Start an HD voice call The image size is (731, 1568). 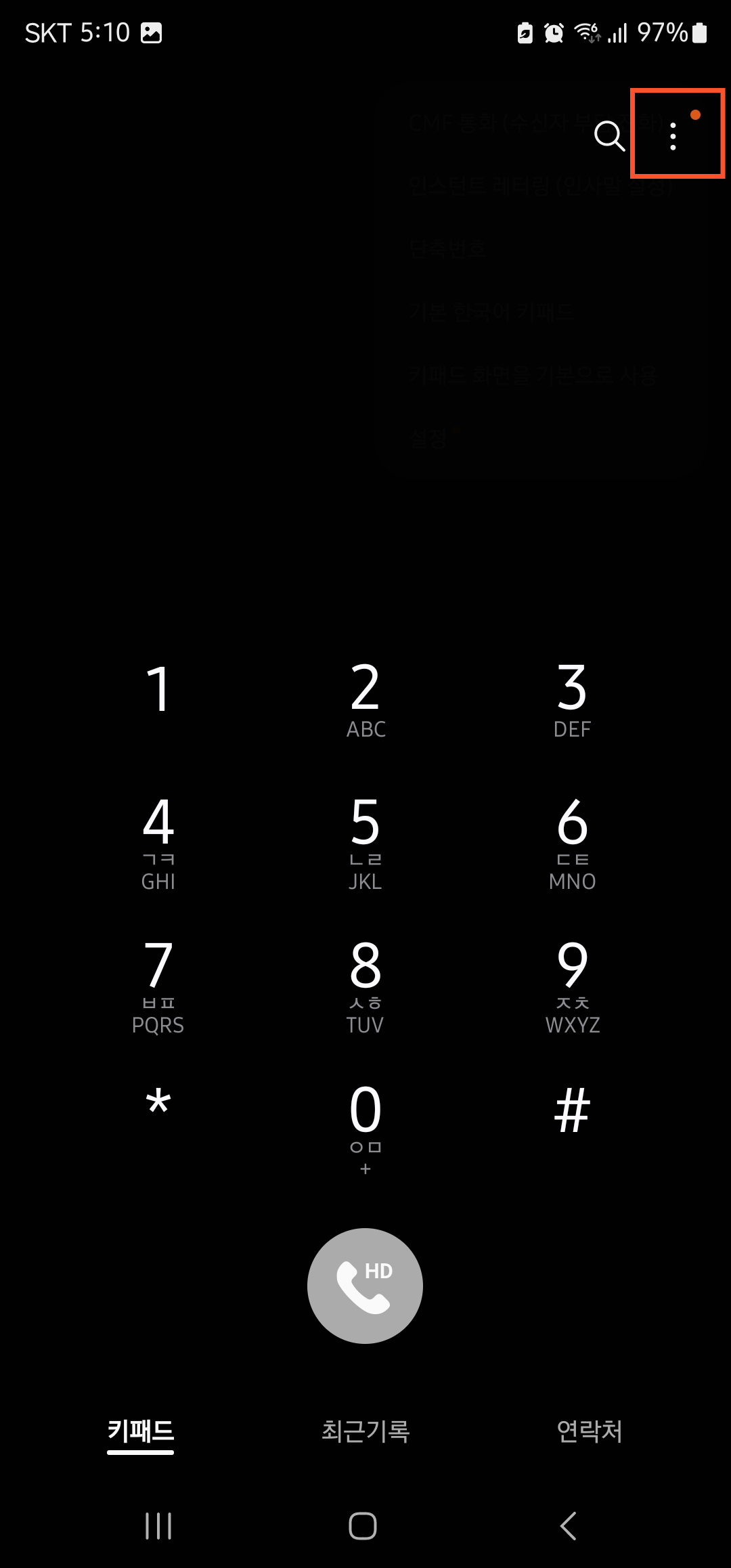tap(365, 1286)
